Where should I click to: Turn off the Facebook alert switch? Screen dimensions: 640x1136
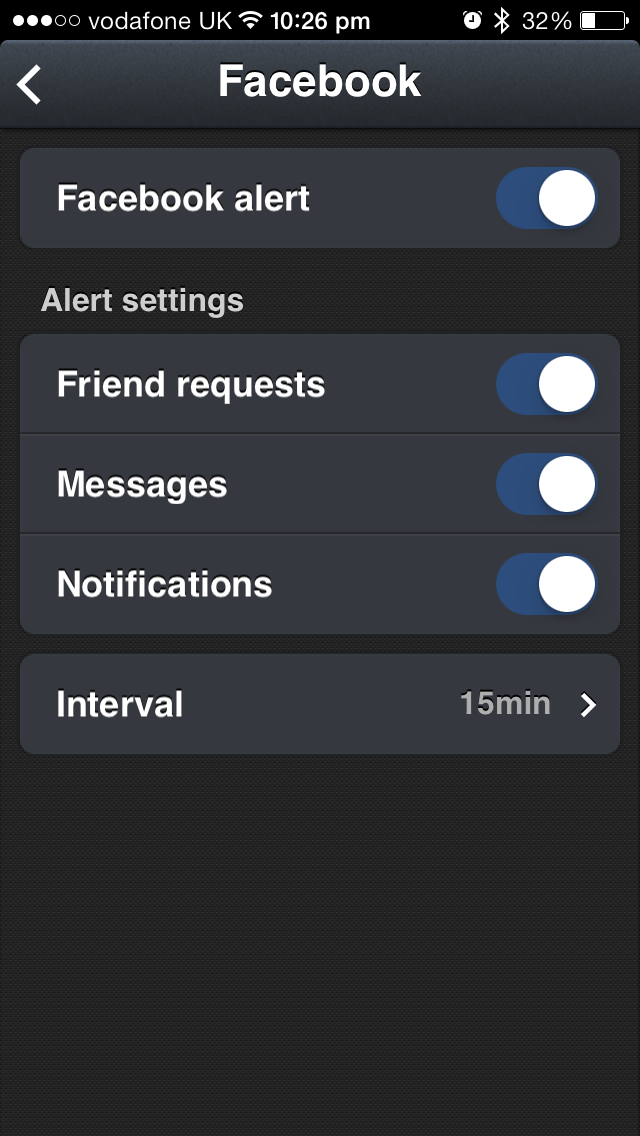[547, 198]
